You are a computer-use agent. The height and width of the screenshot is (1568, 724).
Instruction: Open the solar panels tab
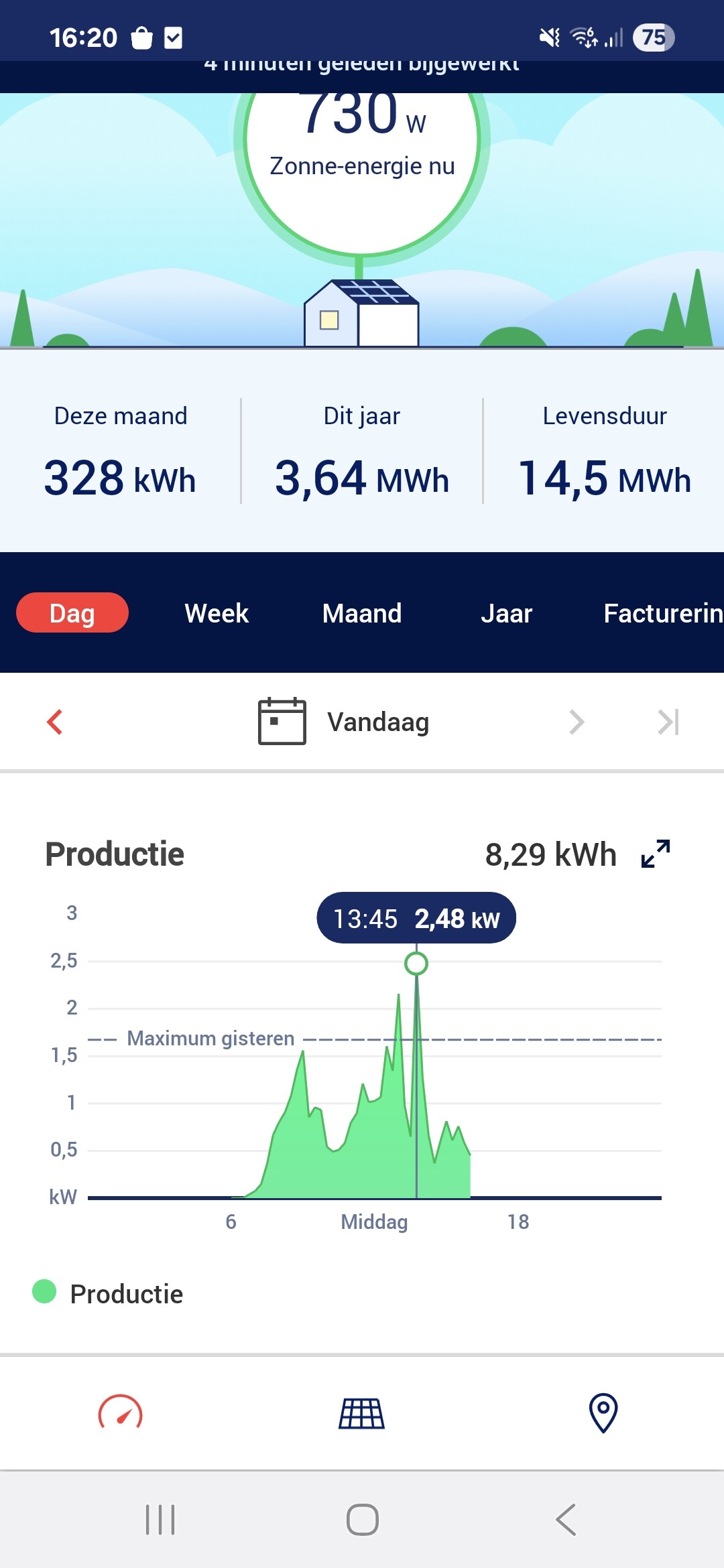coord(362,1413)
